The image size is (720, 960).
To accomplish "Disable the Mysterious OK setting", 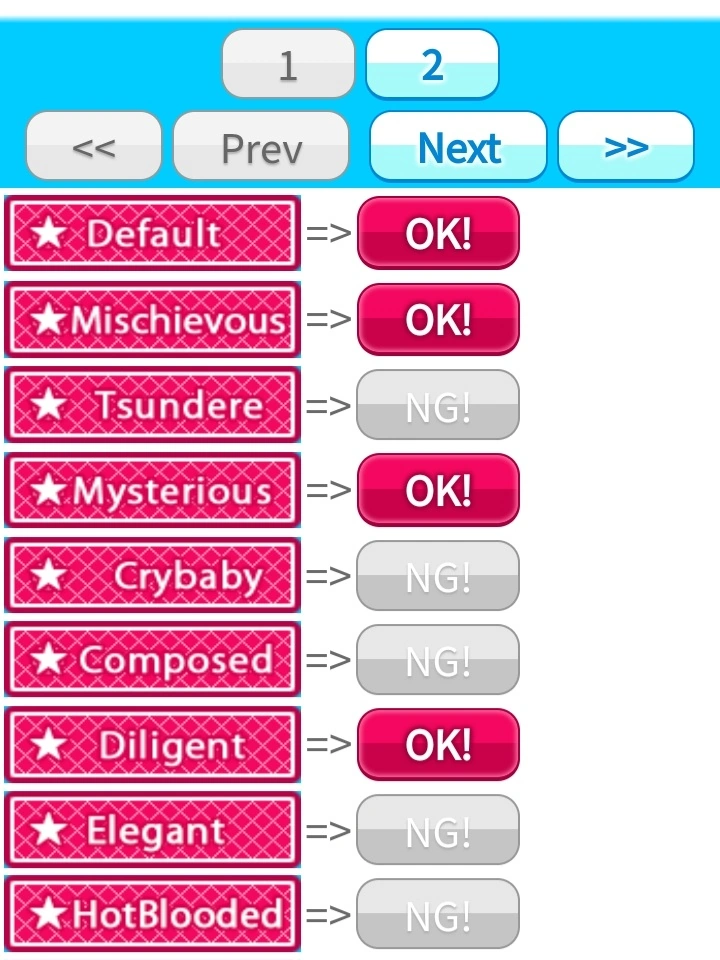I will click(x=438, y=489).
